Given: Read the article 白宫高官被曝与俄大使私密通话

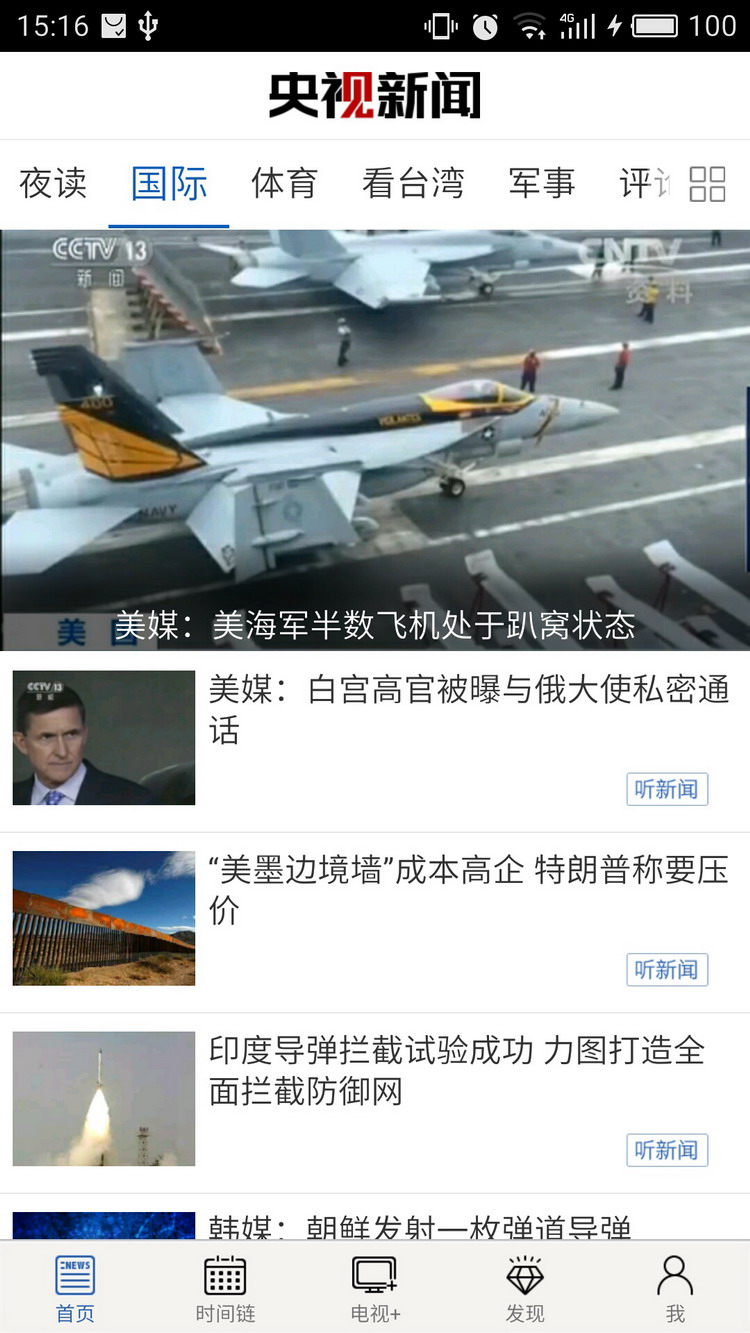Looking at the screenshot, I should (x=468, y=710).
